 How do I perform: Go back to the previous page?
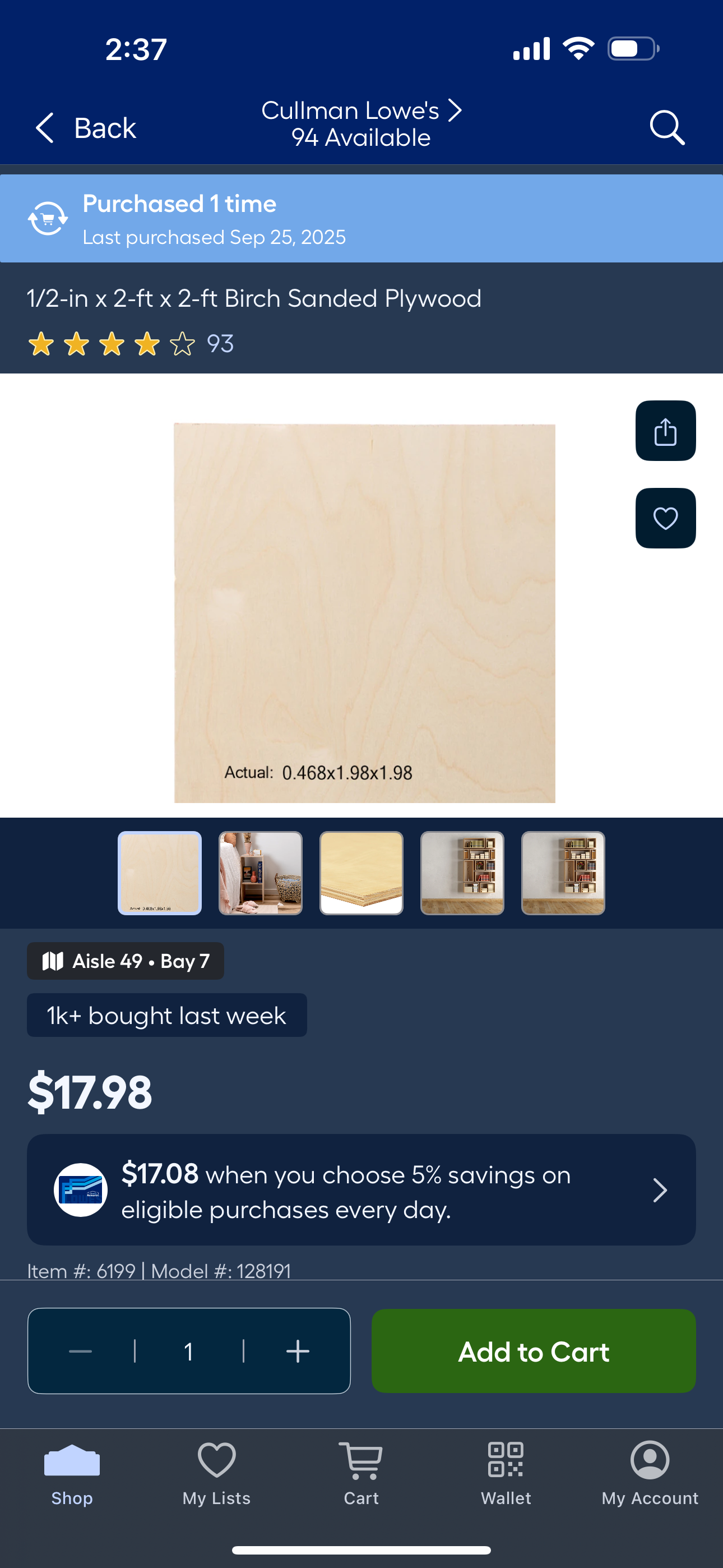85,128
